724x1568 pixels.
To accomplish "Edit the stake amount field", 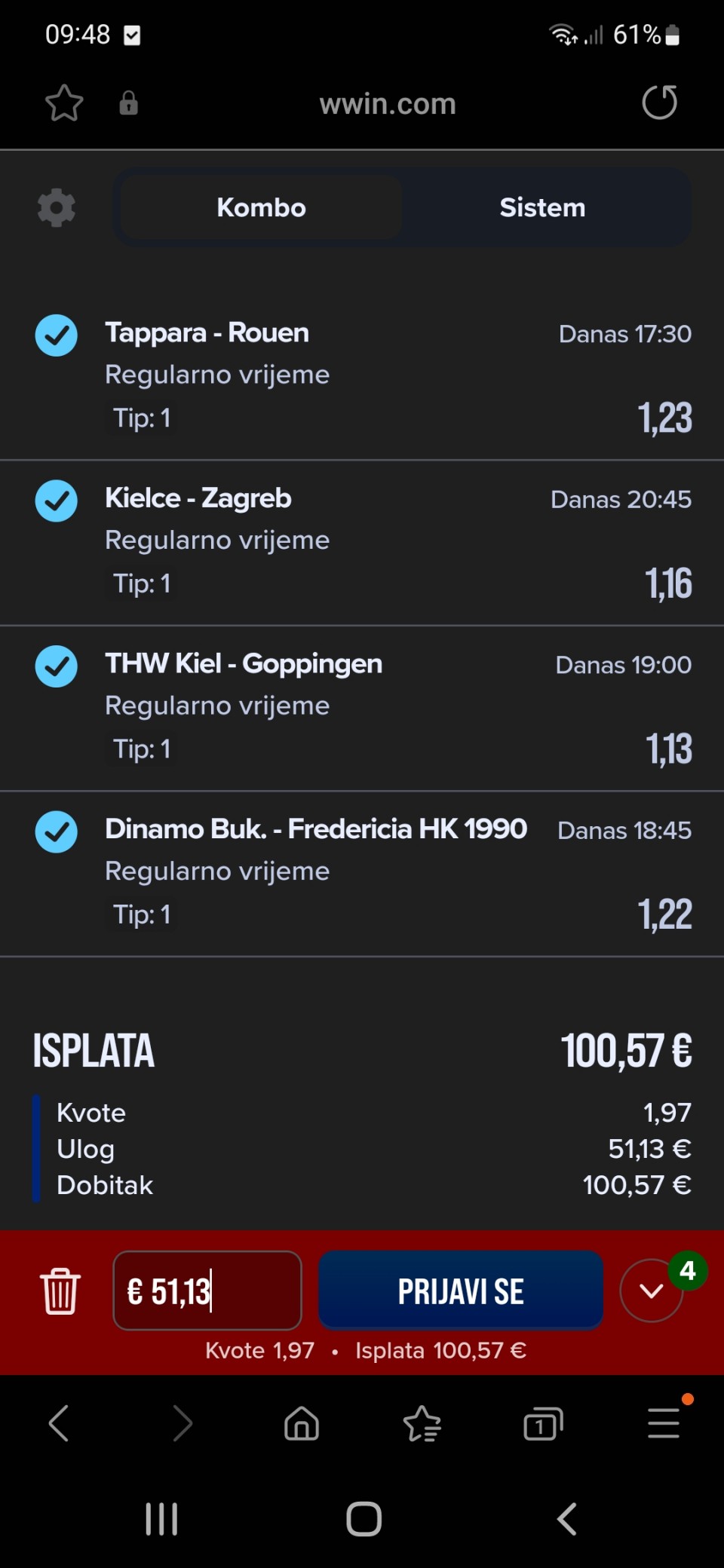I will coord(207,1291).
